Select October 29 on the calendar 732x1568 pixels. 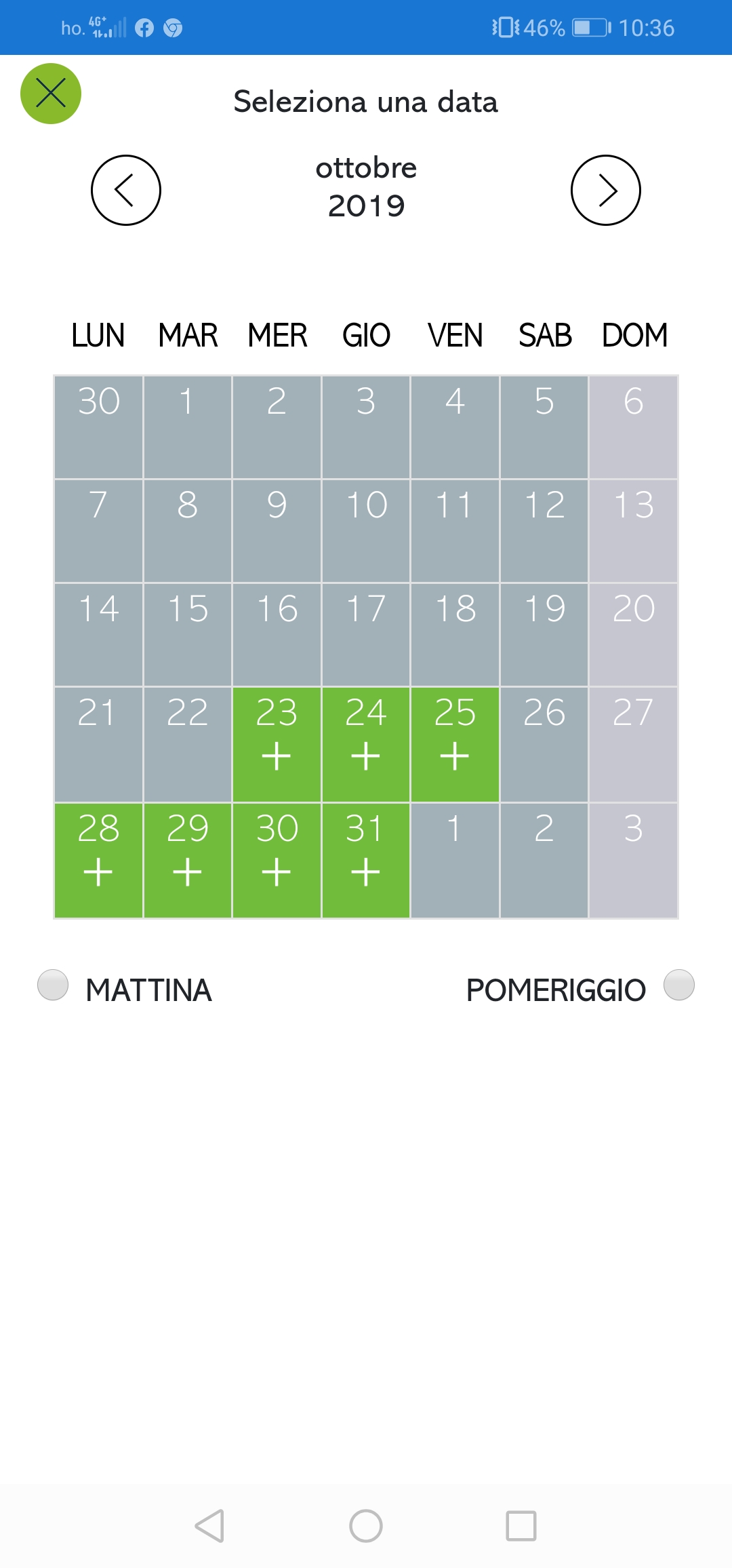tap(188, 861)
